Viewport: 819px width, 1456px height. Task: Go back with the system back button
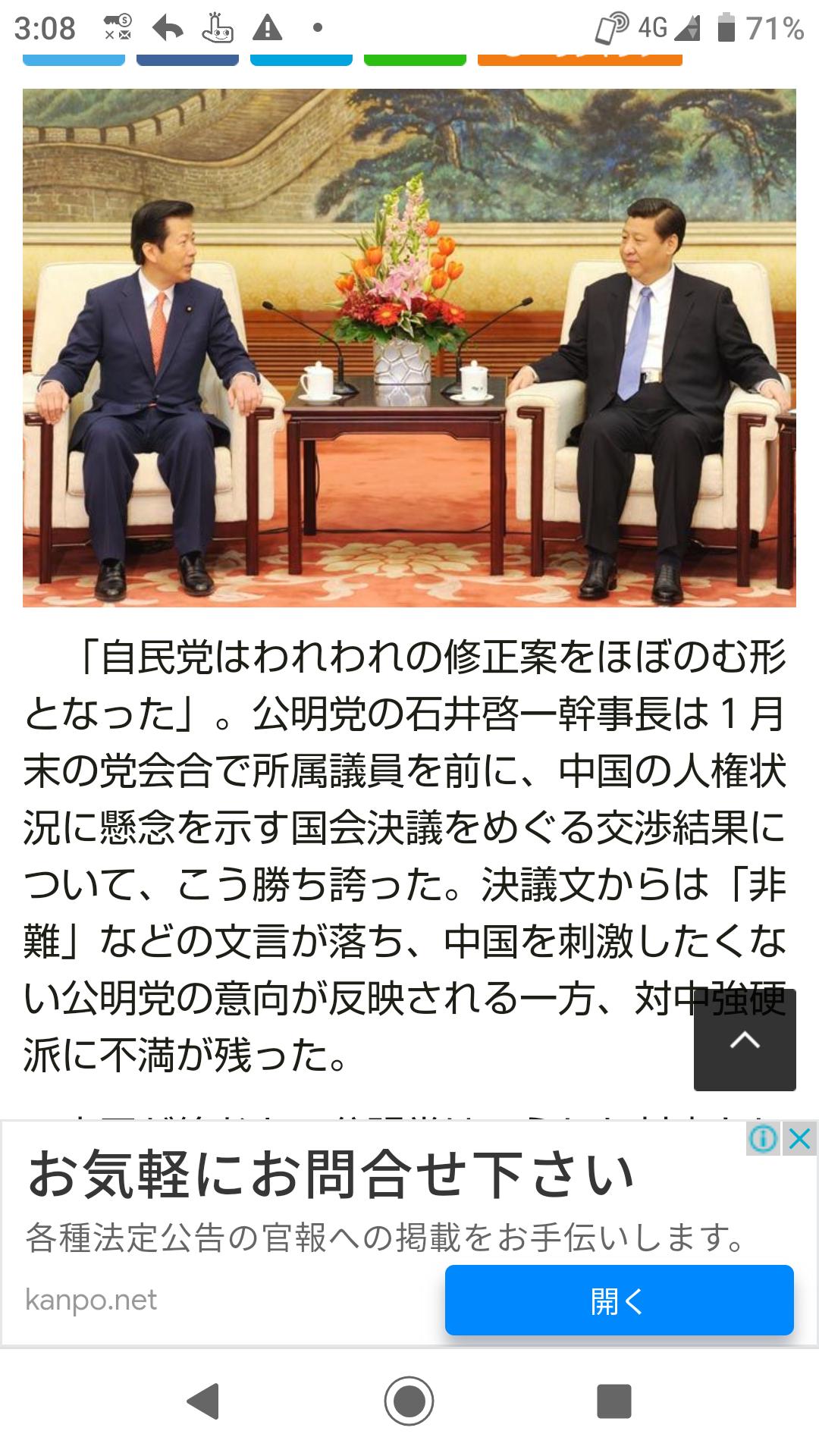[x=203, y=1401]
